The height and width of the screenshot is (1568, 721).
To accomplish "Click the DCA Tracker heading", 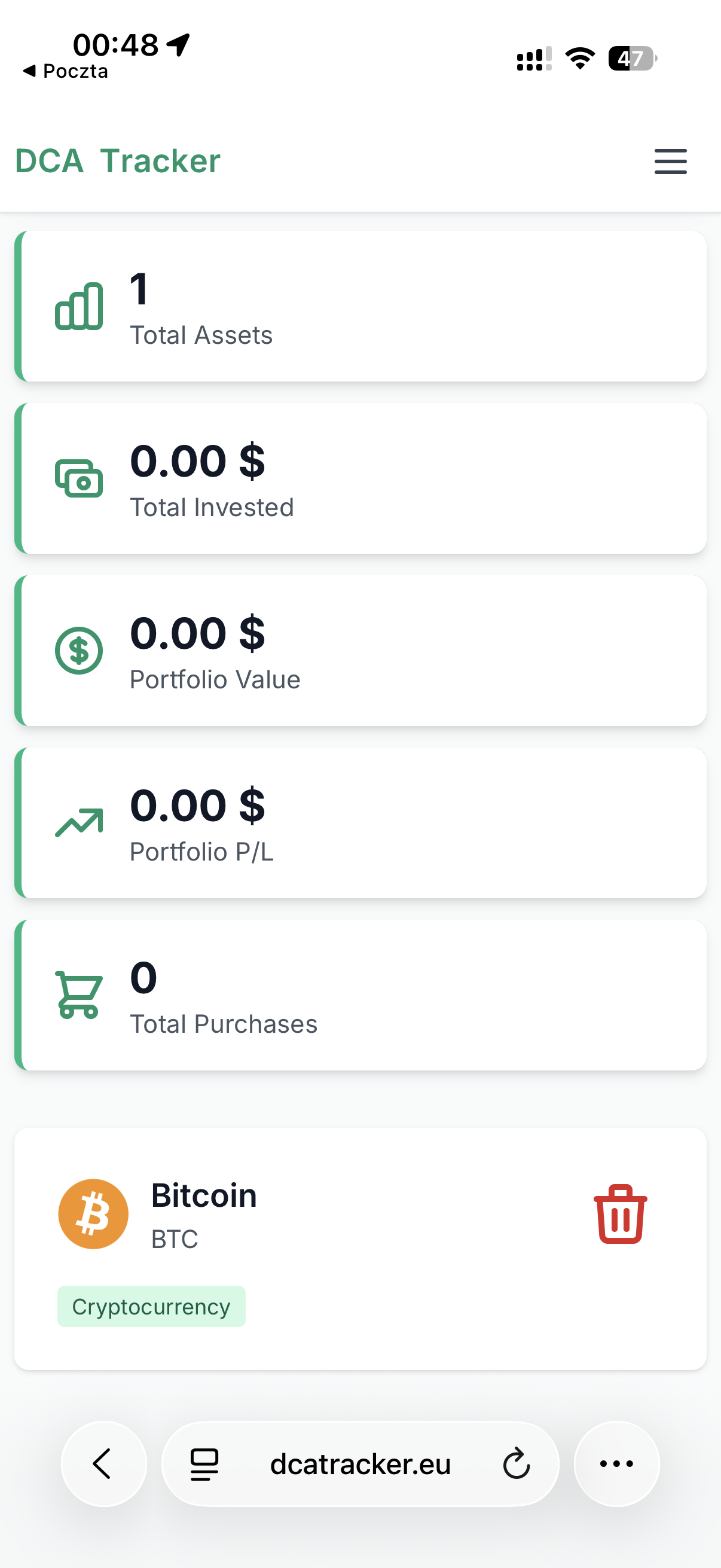I will (x=117, y=161).
